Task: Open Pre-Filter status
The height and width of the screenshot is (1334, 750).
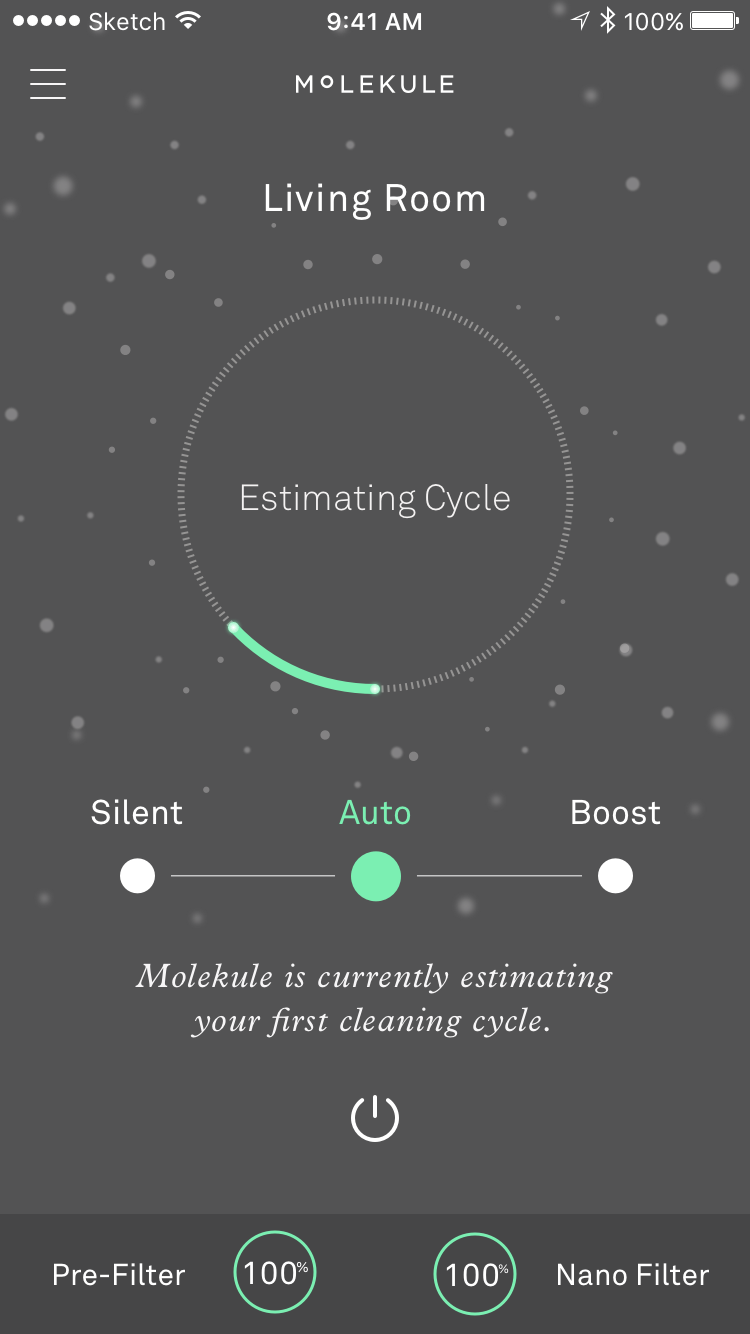Action: point(275,1273)
